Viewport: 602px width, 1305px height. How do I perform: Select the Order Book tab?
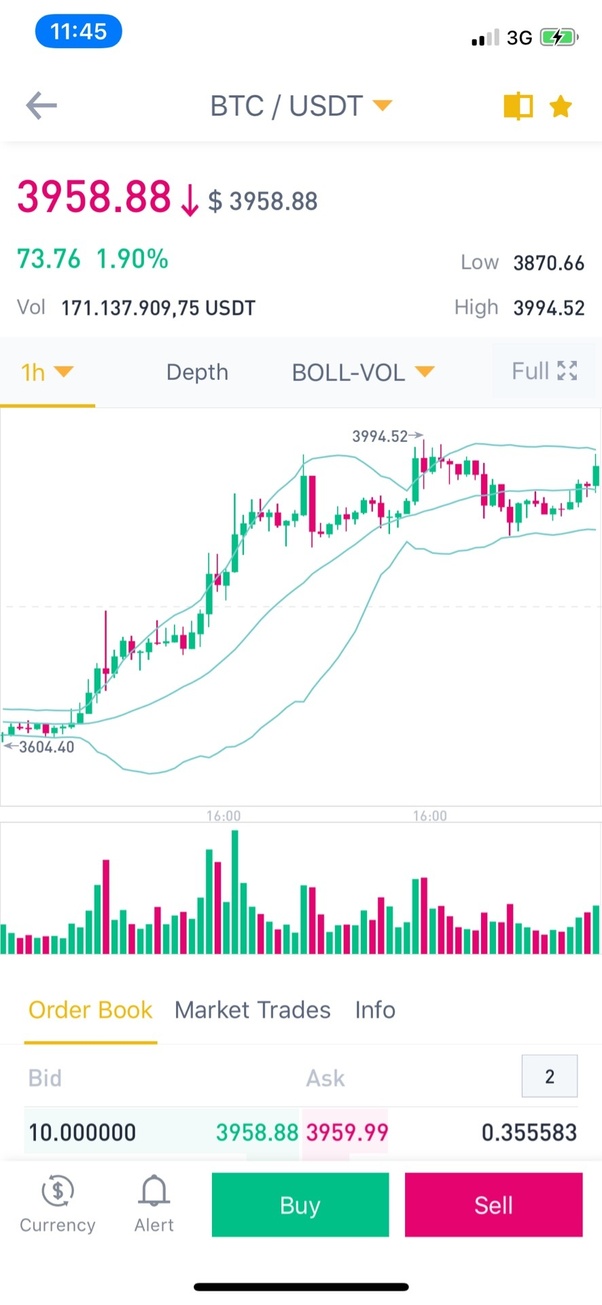pyautogui.click(x=90, y=1010)
